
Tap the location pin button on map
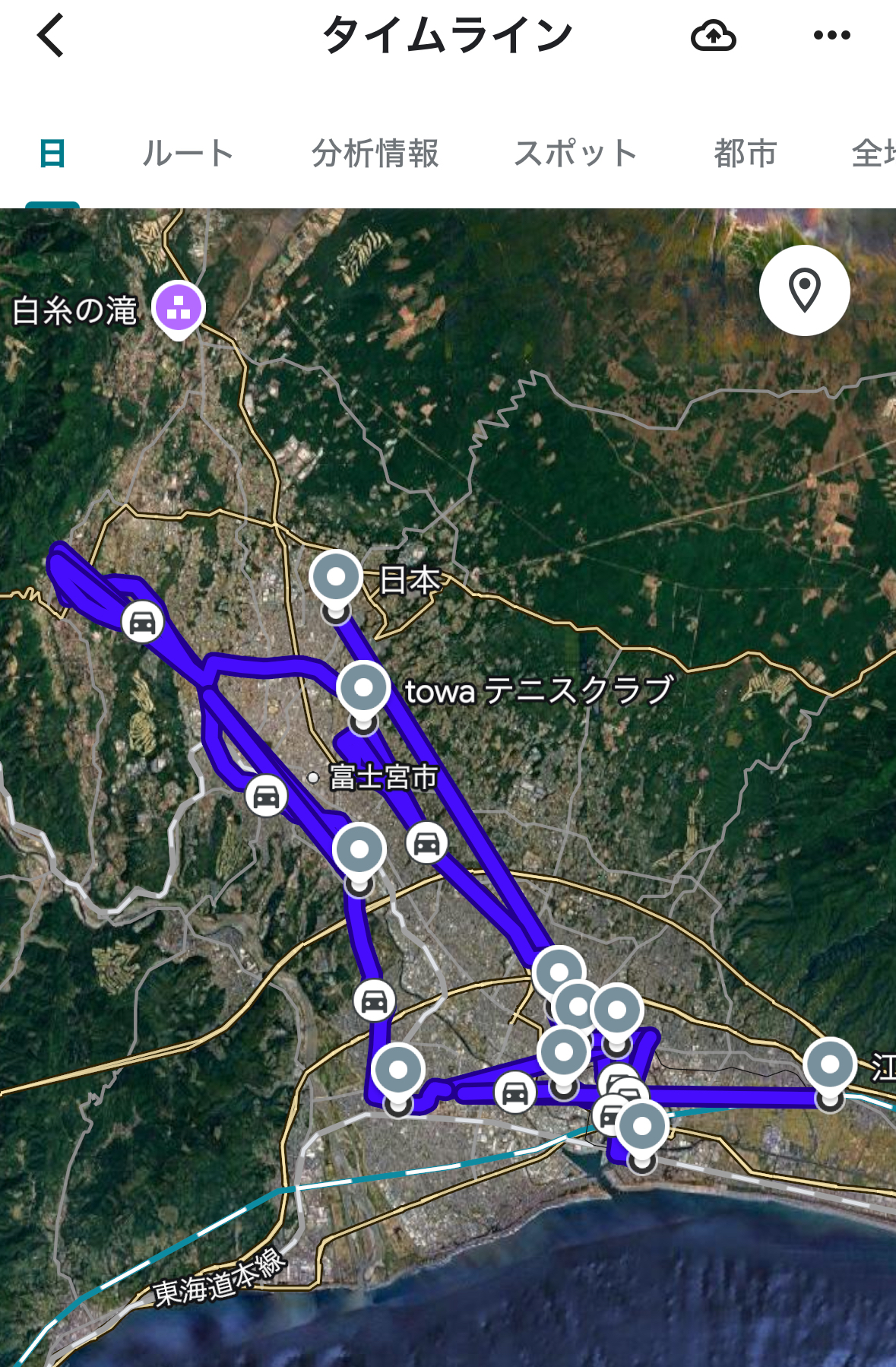tap(804, 290)
